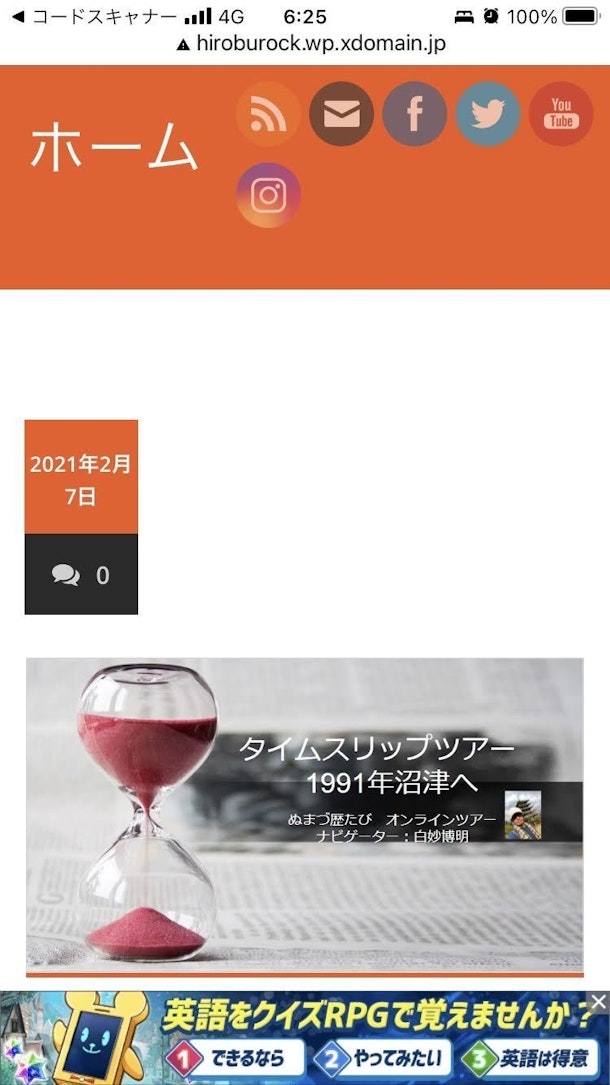Visit the Facebook page icon

(414, 114)
